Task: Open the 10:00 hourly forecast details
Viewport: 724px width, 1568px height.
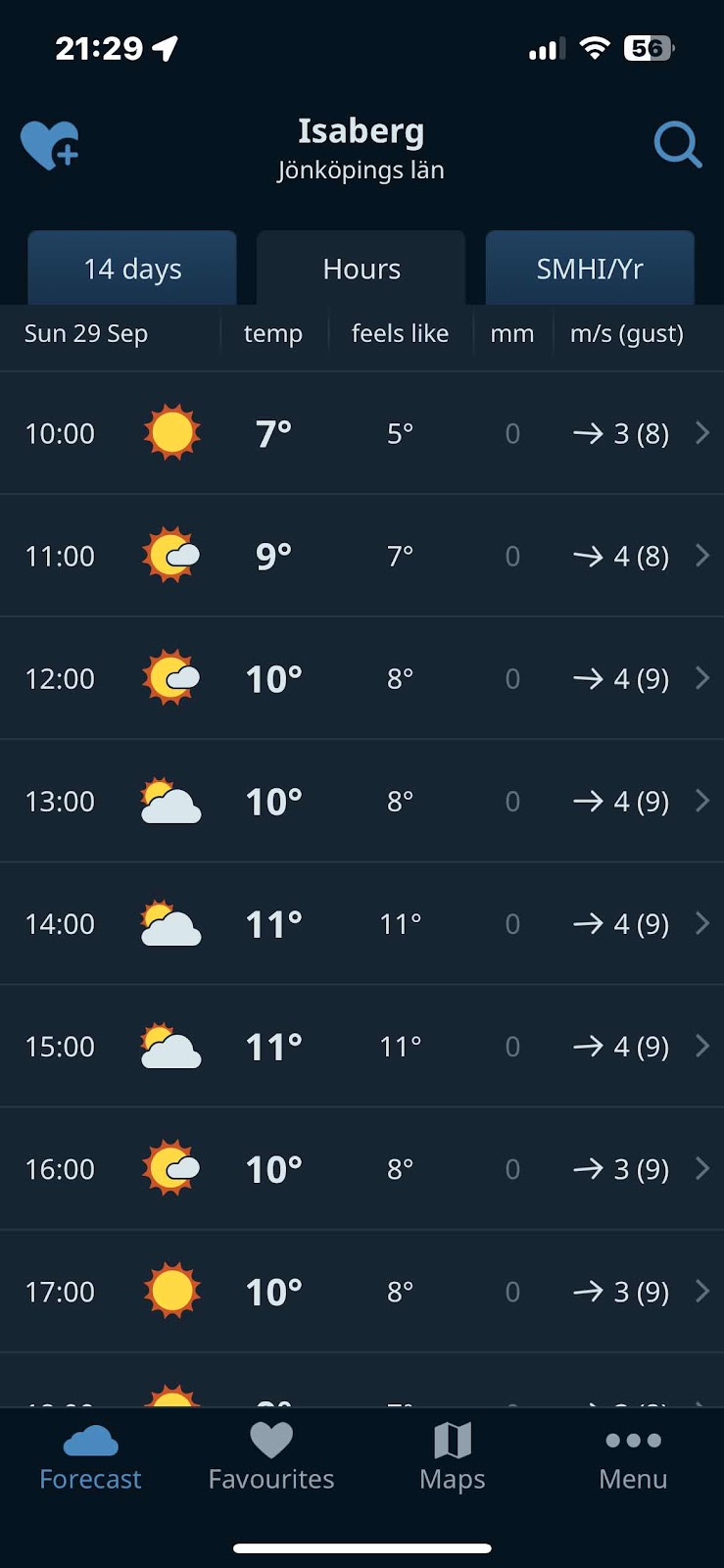Action: 362,433
